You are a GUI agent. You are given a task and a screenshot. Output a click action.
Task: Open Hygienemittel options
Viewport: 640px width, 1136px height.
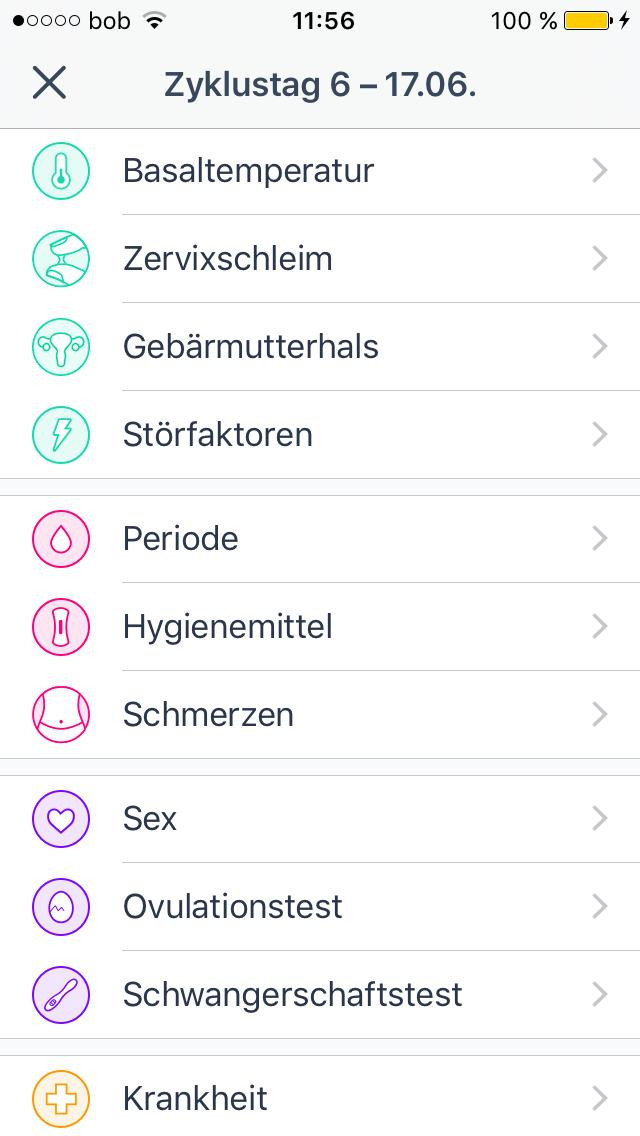point(320,627)
